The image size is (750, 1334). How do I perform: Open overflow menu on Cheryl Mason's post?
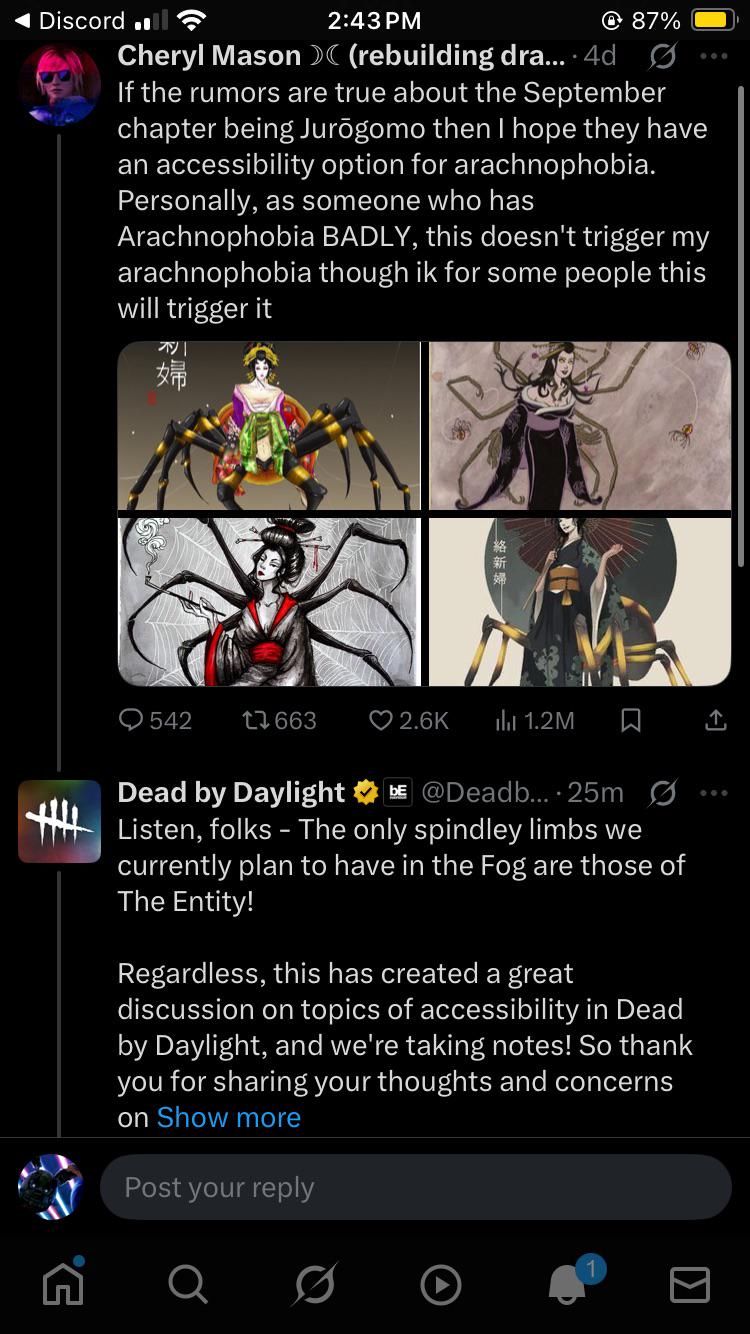coord(714,57)
